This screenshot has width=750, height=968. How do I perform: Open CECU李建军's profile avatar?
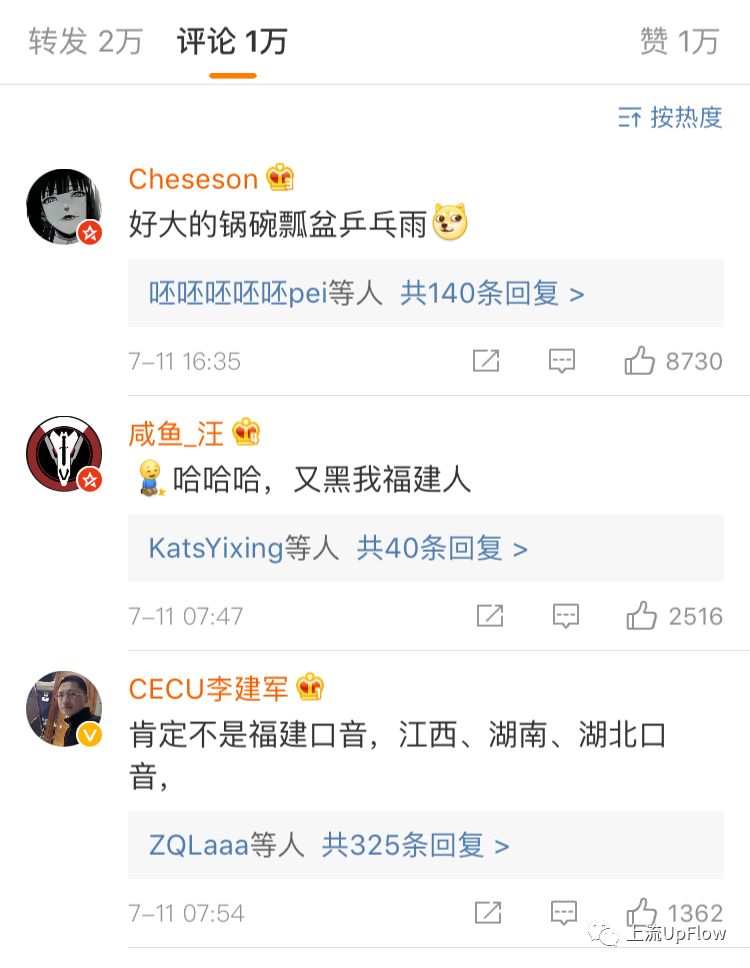[64, 709]
